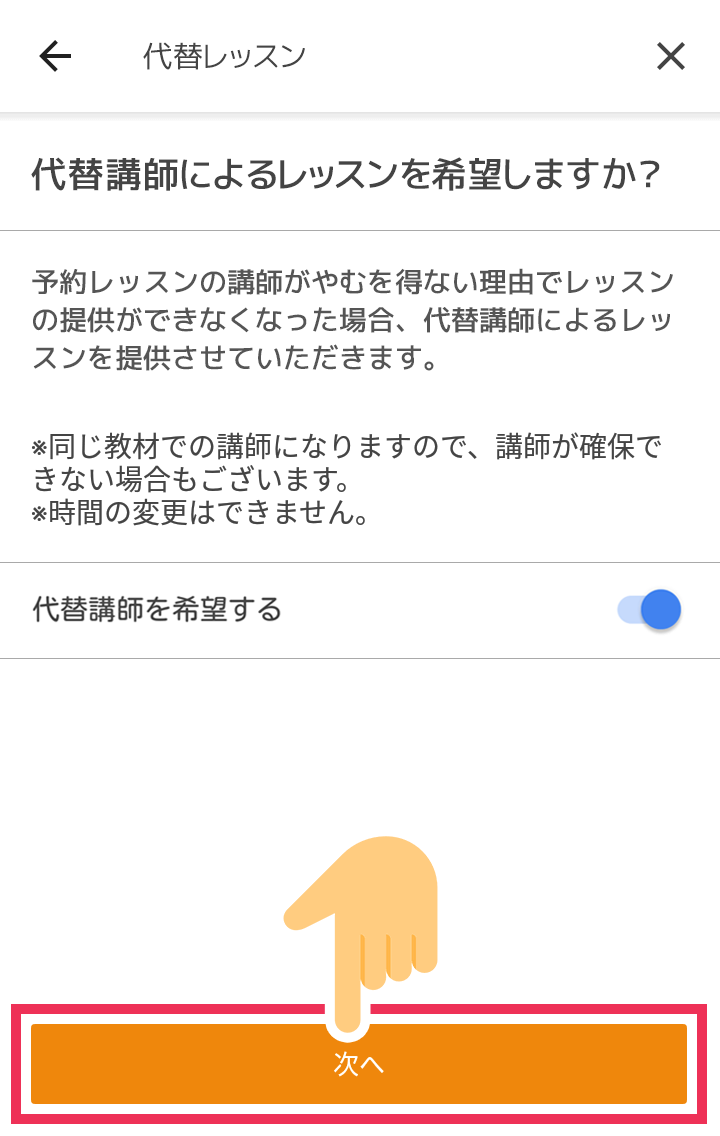Close the 代替レッスン screen with the X

671,57
